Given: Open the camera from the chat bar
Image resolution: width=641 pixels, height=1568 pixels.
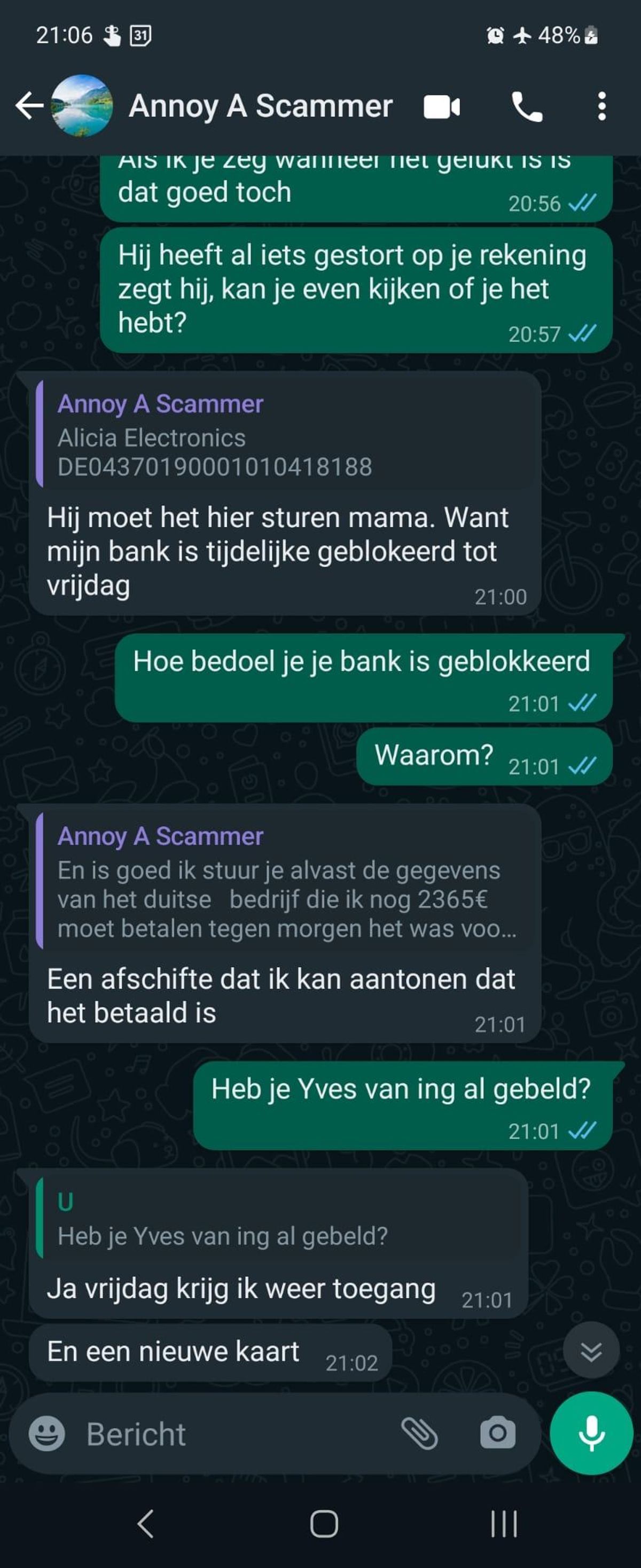Looking at the screenshot, I should pyautogui.click(x=497, y=1433).
